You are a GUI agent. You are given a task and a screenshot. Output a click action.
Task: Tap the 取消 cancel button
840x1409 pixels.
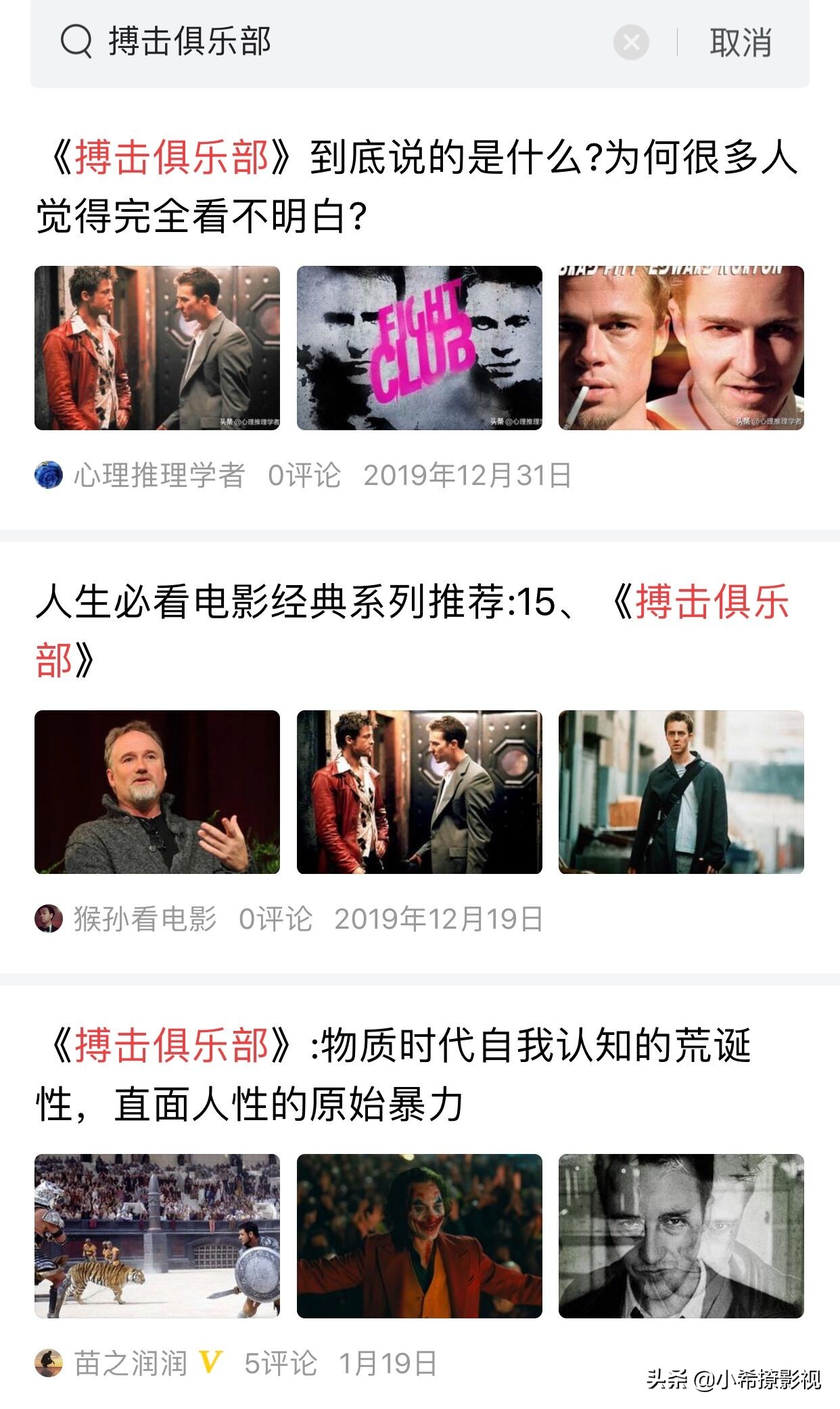[x=741, y=43]
